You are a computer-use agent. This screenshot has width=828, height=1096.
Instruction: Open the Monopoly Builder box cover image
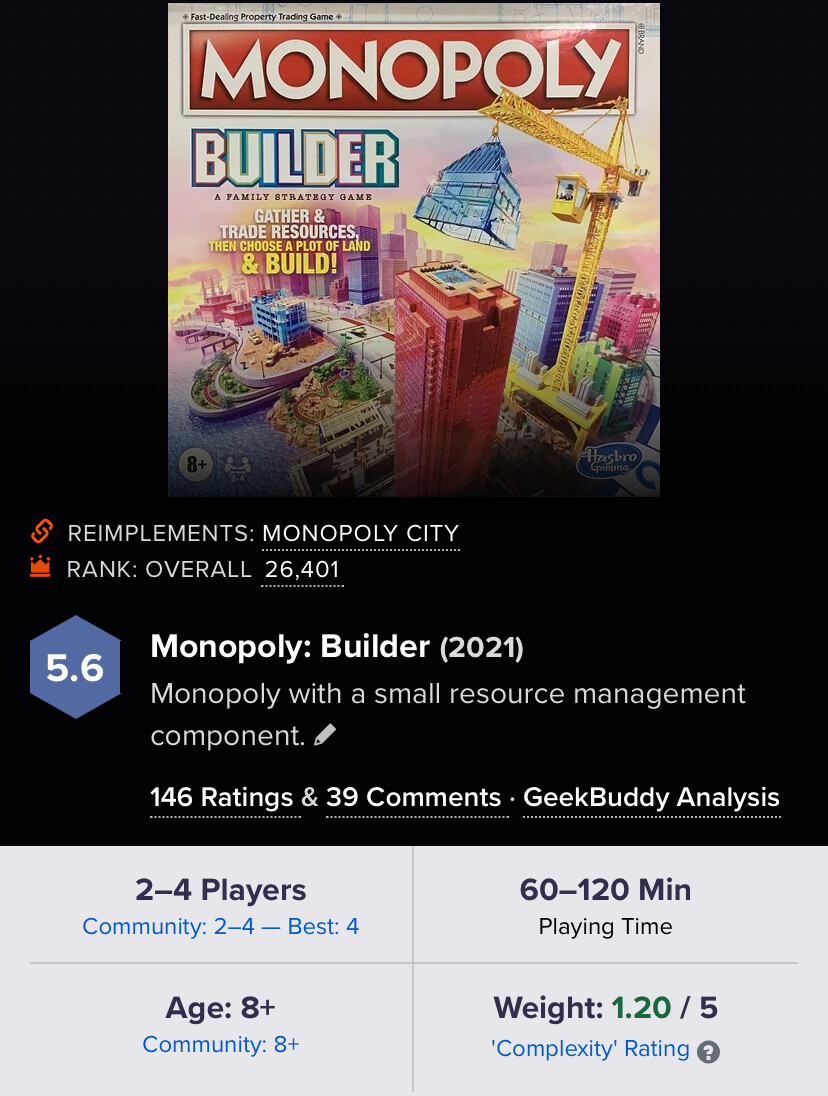pyautogui.click(x=414, y=250)
